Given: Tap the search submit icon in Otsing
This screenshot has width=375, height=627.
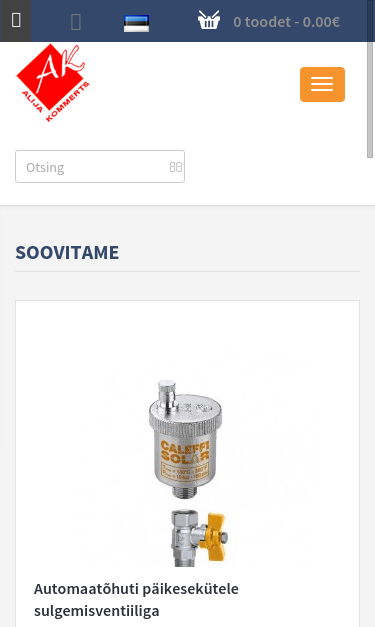Looking at the screenshot, I should (176, 167).
